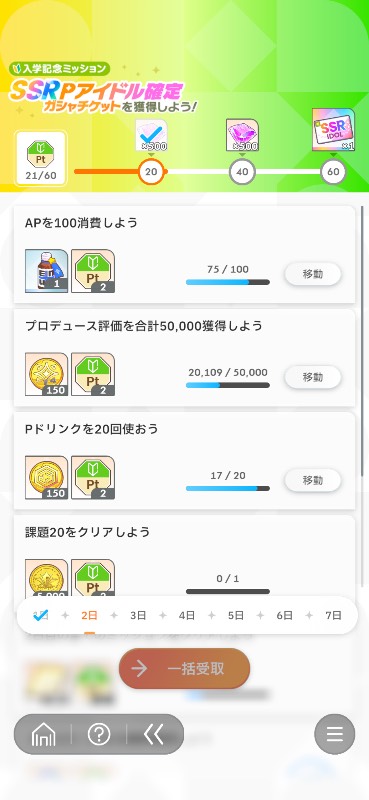This screenshot has width=369, height=800.
Task: Switch to the 5日 tab
Action: [236, 615]
